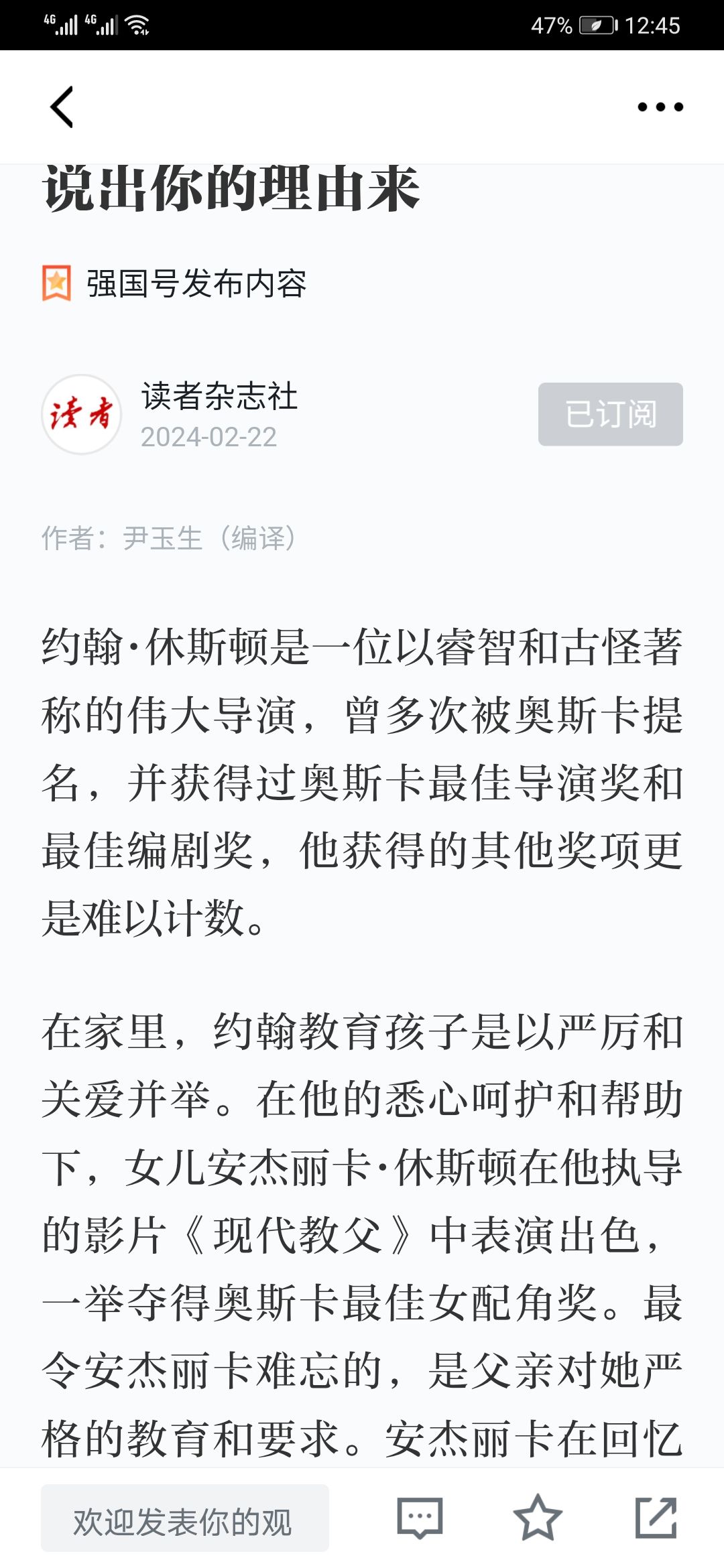Tap the 已订阅 subscription button

click(610, 414)
